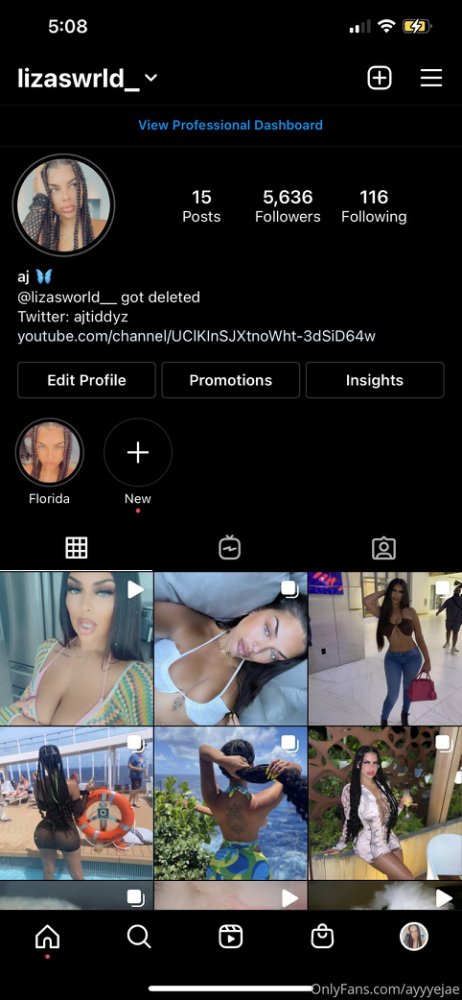Open the 116 Following list
Viewport: 462px width, 1000px height.
374,207
